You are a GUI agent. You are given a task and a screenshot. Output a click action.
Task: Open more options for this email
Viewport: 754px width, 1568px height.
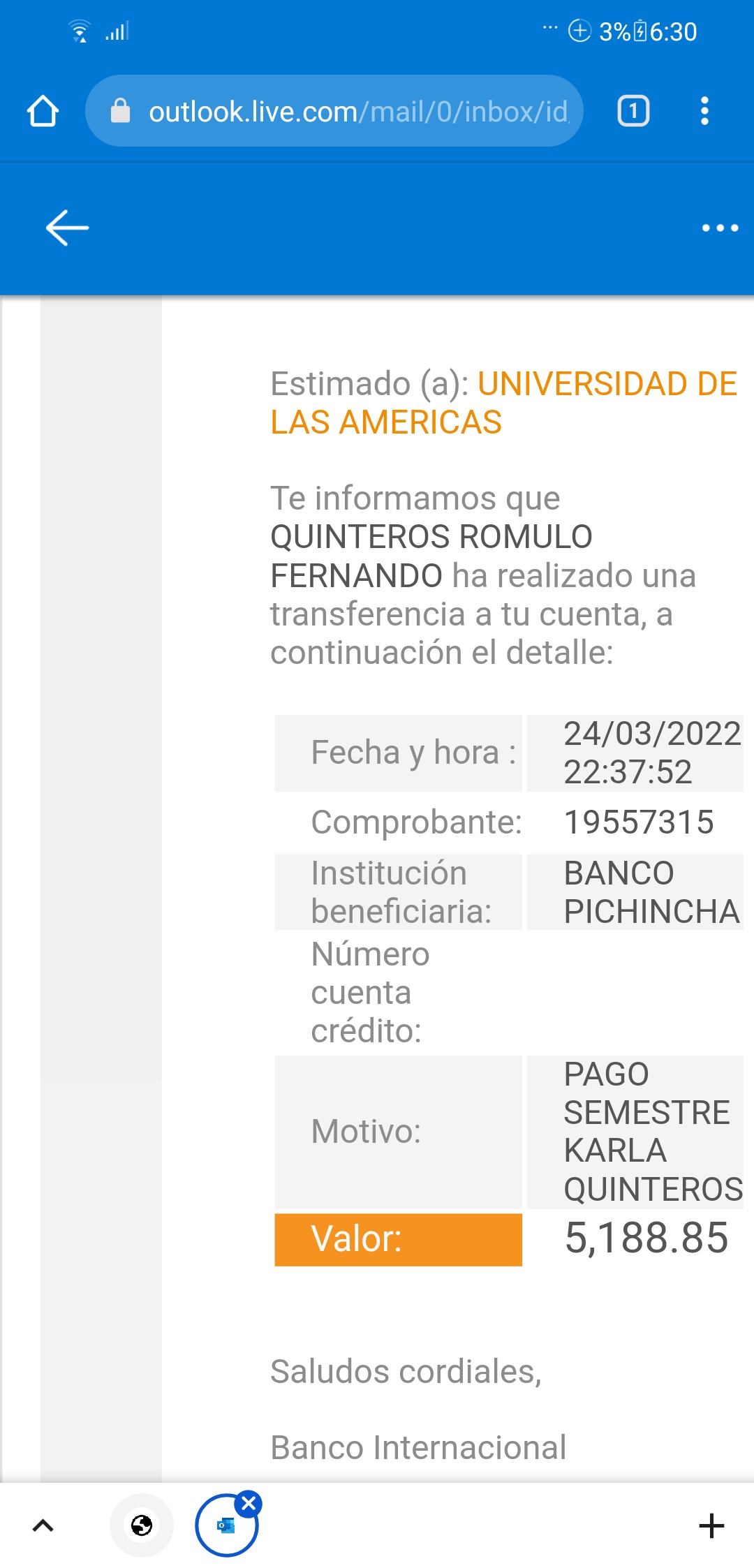coord(720,228)
